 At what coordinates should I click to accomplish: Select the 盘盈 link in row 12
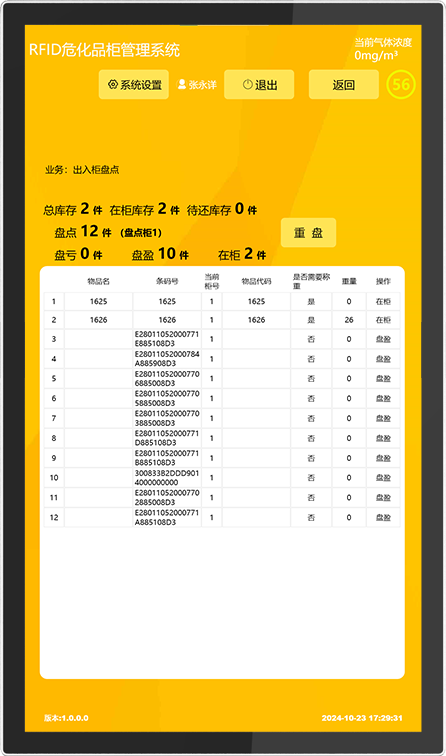[x=383, y=517]
